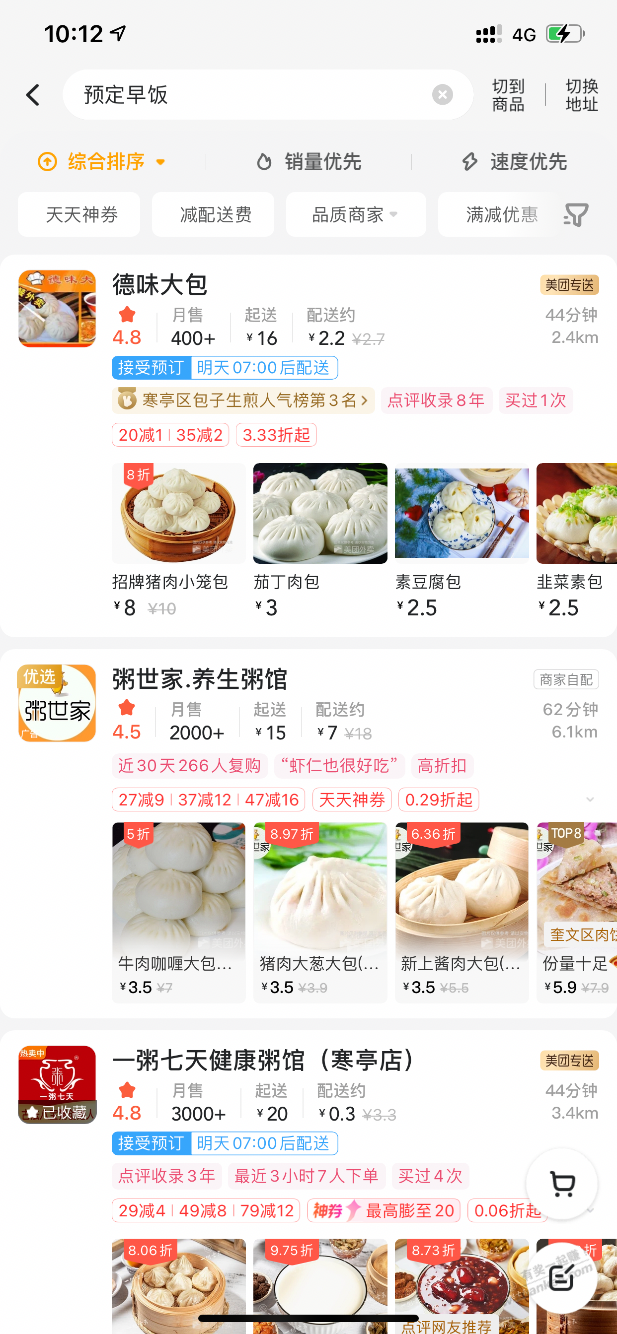
Task: Open the 粥世家.养生粥馆 shop
Action: [200, 680]
